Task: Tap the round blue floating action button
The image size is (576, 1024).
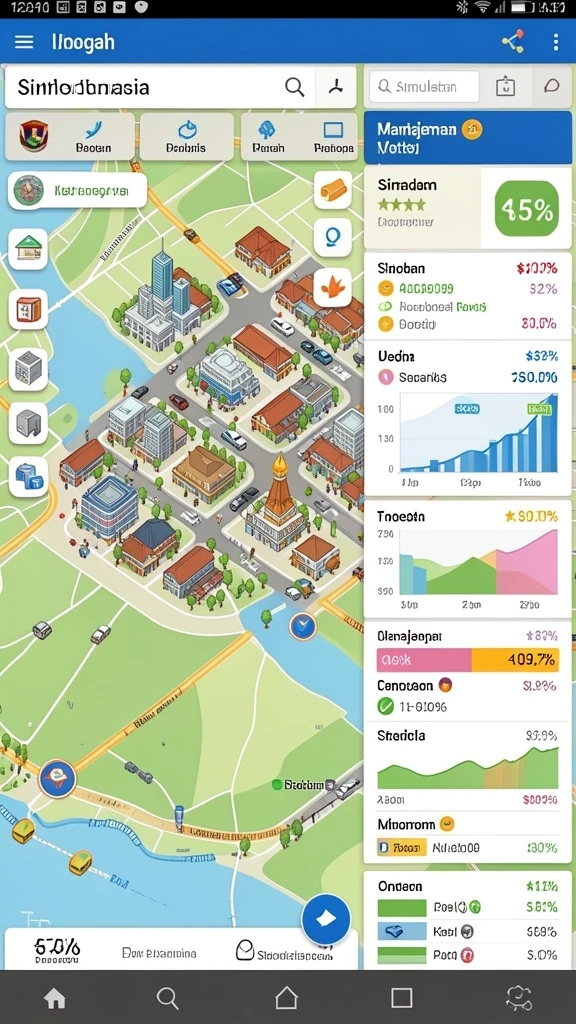Action: click(x=325, y=920)
